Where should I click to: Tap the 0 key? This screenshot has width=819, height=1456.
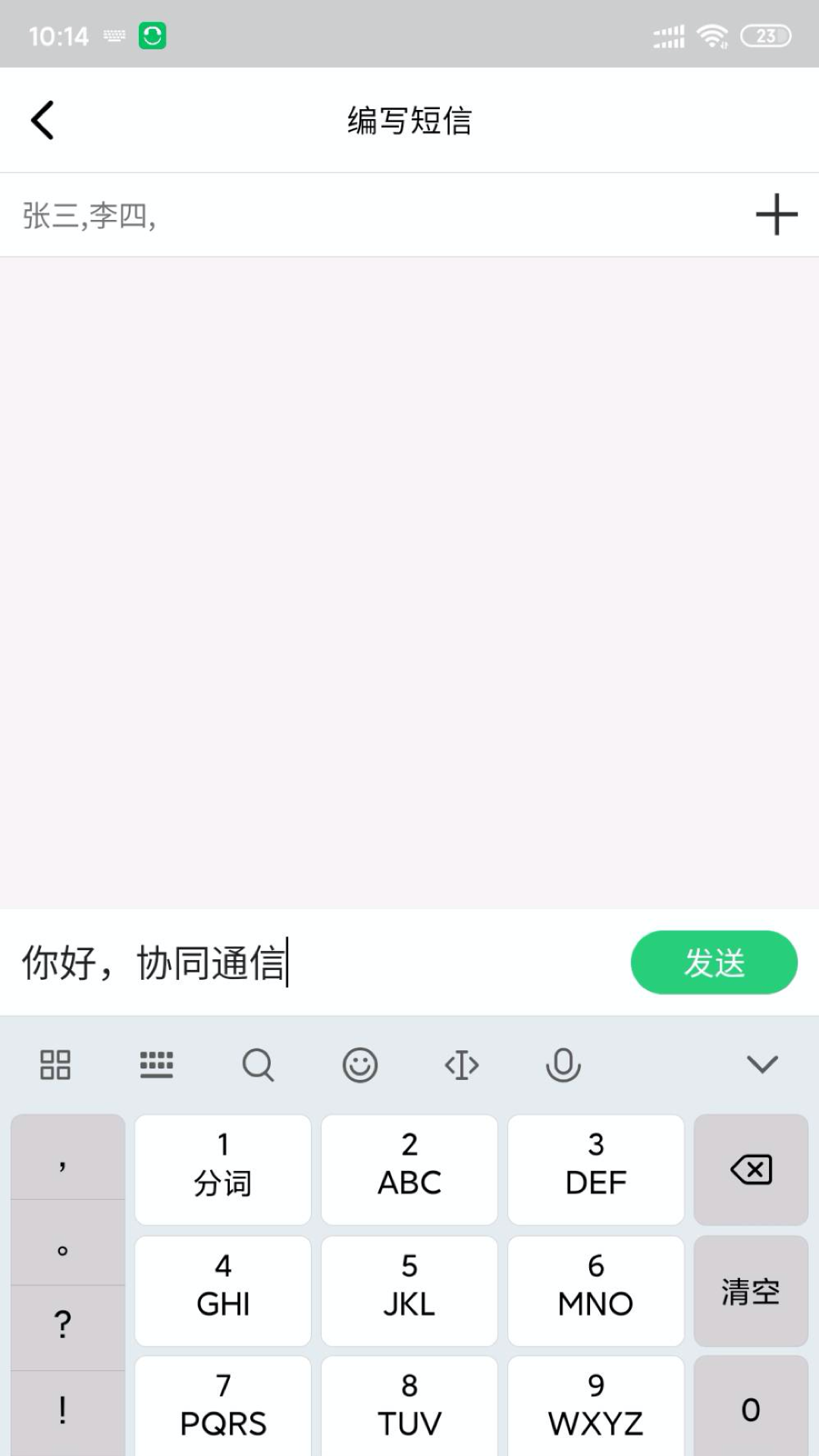(751, 1409)
